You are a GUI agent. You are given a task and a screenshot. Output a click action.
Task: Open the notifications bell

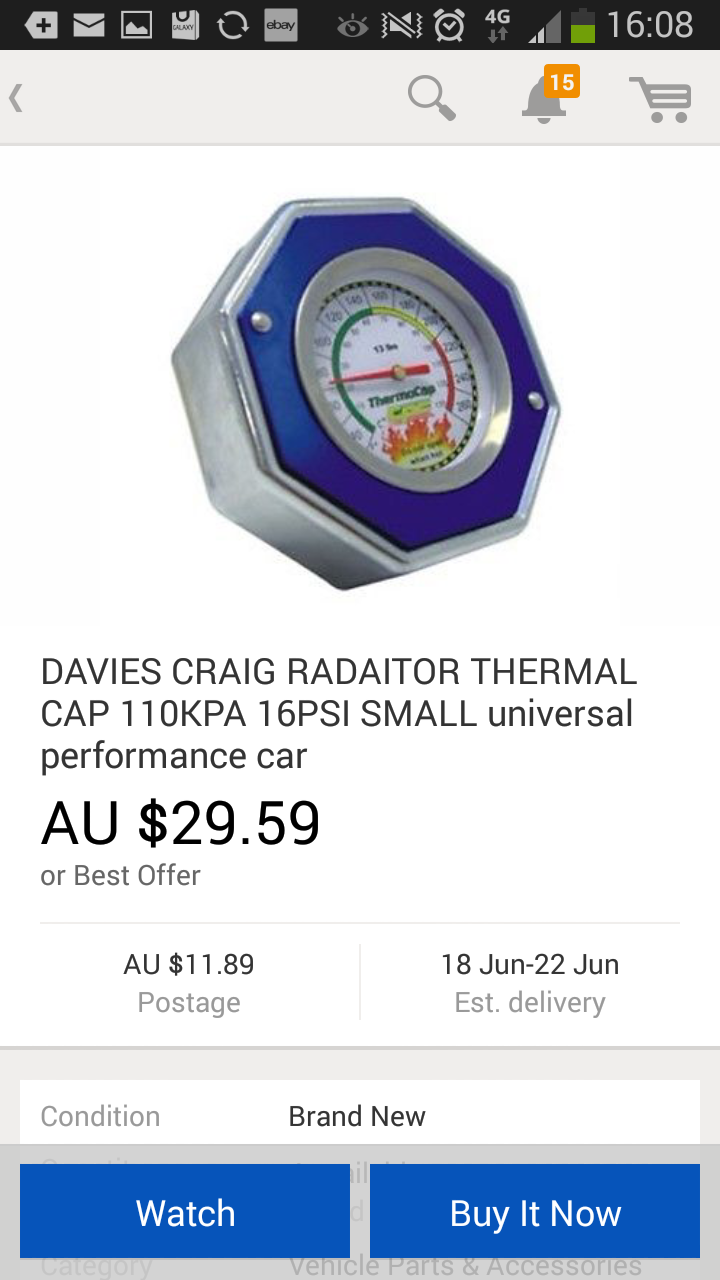547,98
